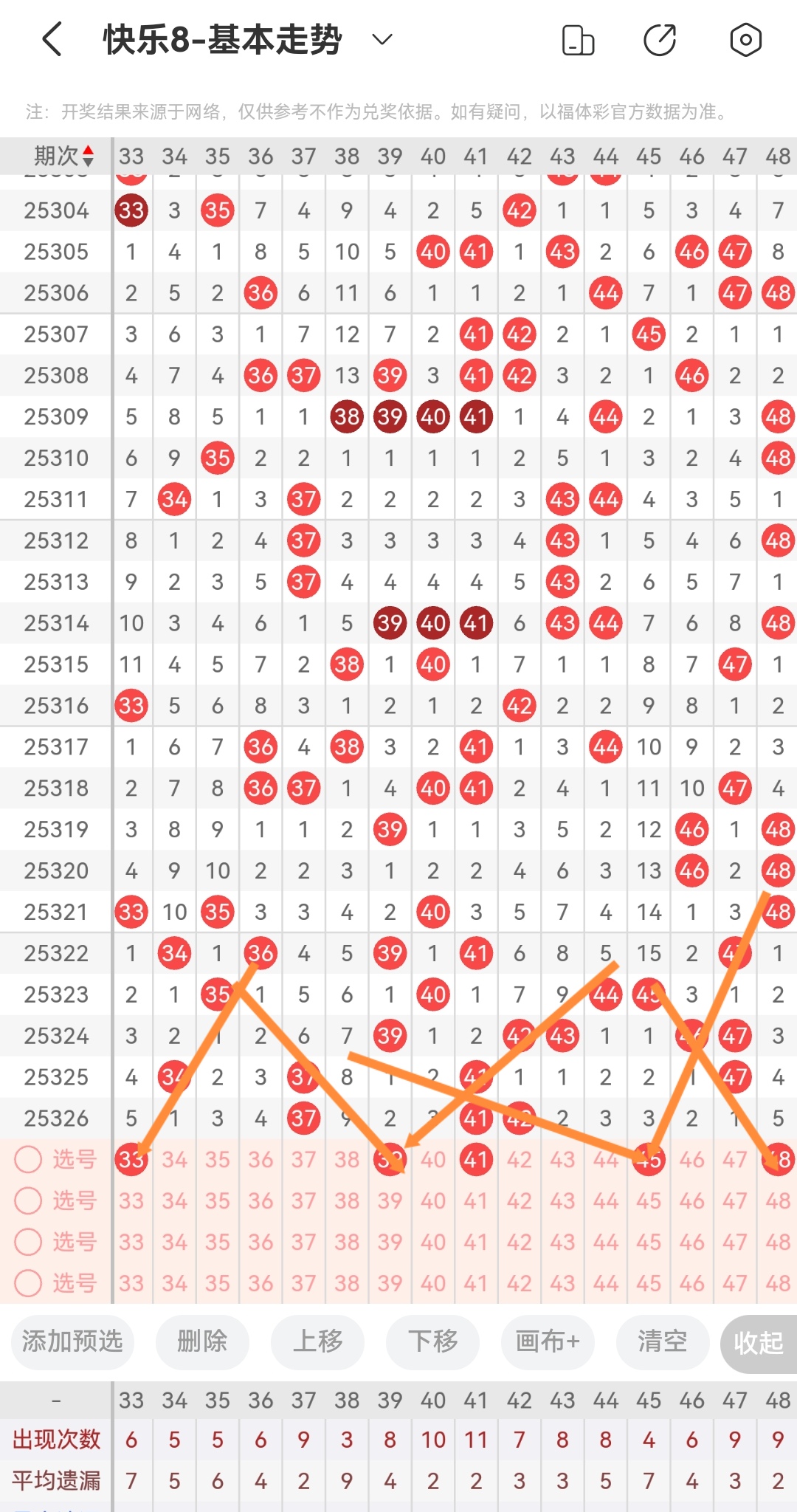797x1512 pixels.
Task: Collapse the panel with 收起
Action: 758,1343
